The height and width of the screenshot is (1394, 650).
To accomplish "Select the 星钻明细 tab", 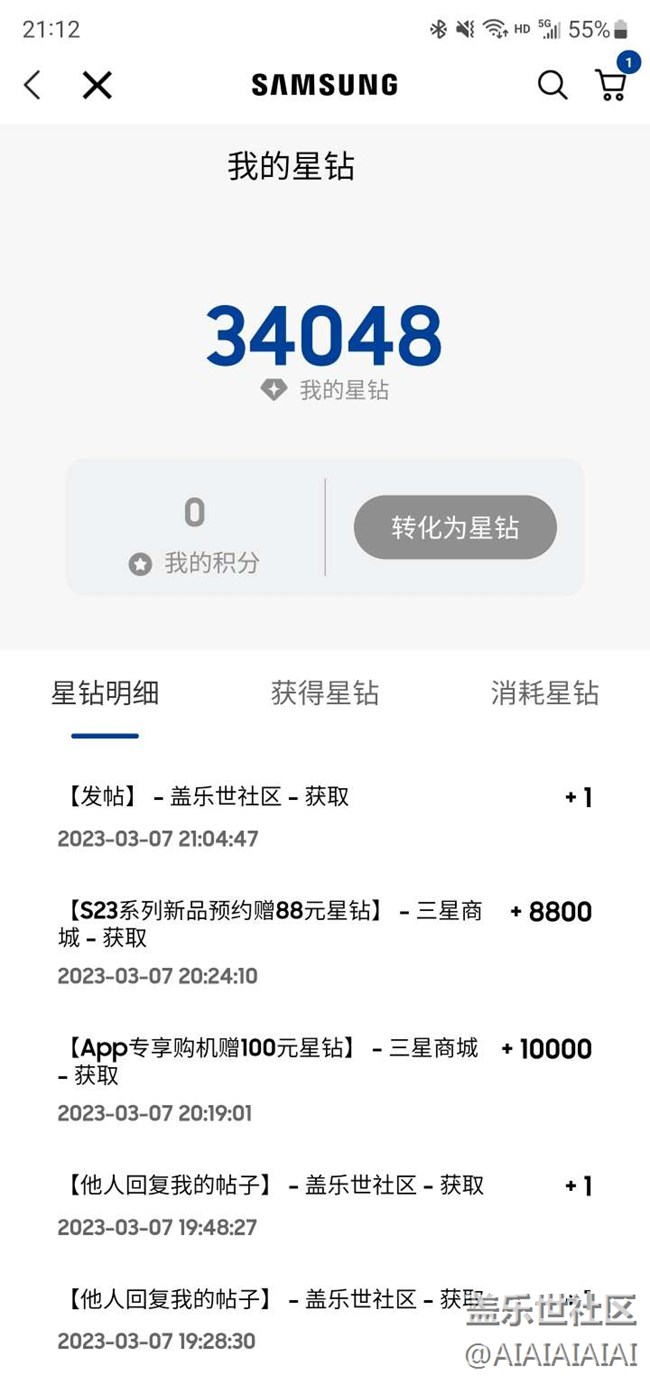I will click(x=105, y=693).
